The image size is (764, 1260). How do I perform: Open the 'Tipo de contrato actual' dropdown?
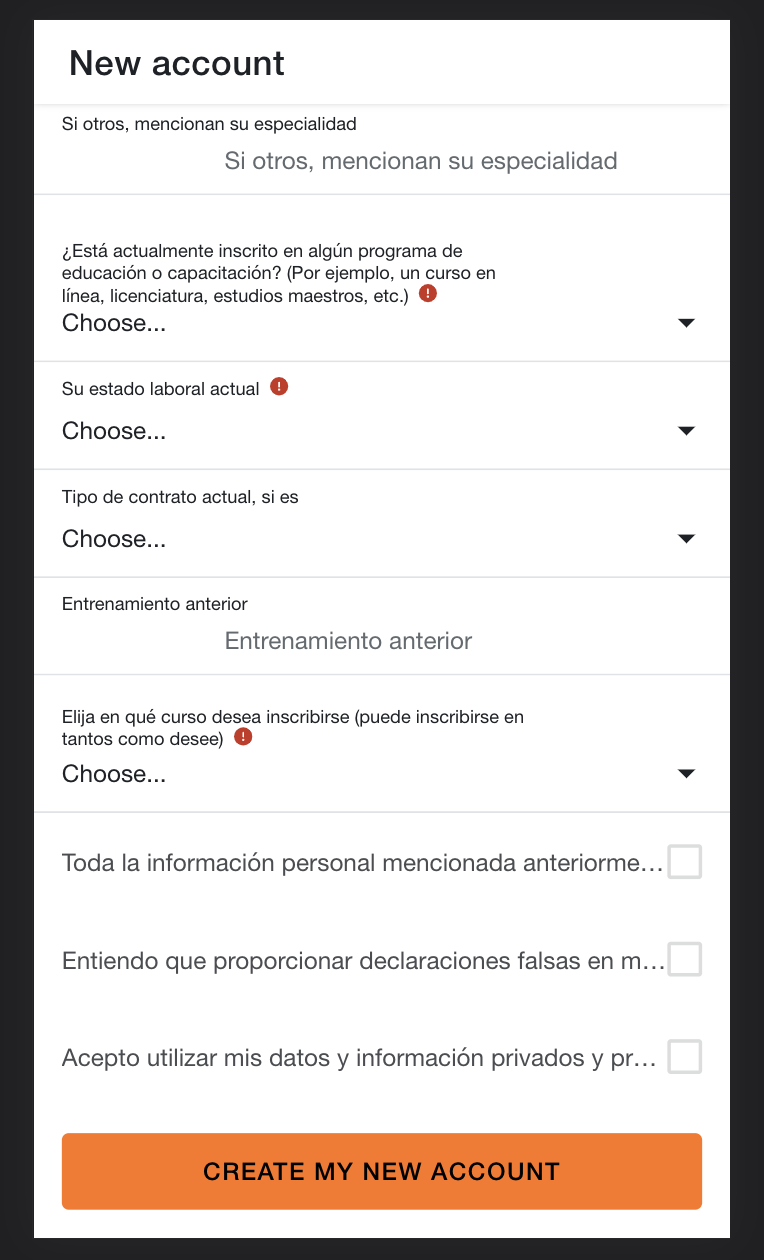[381, 539]
